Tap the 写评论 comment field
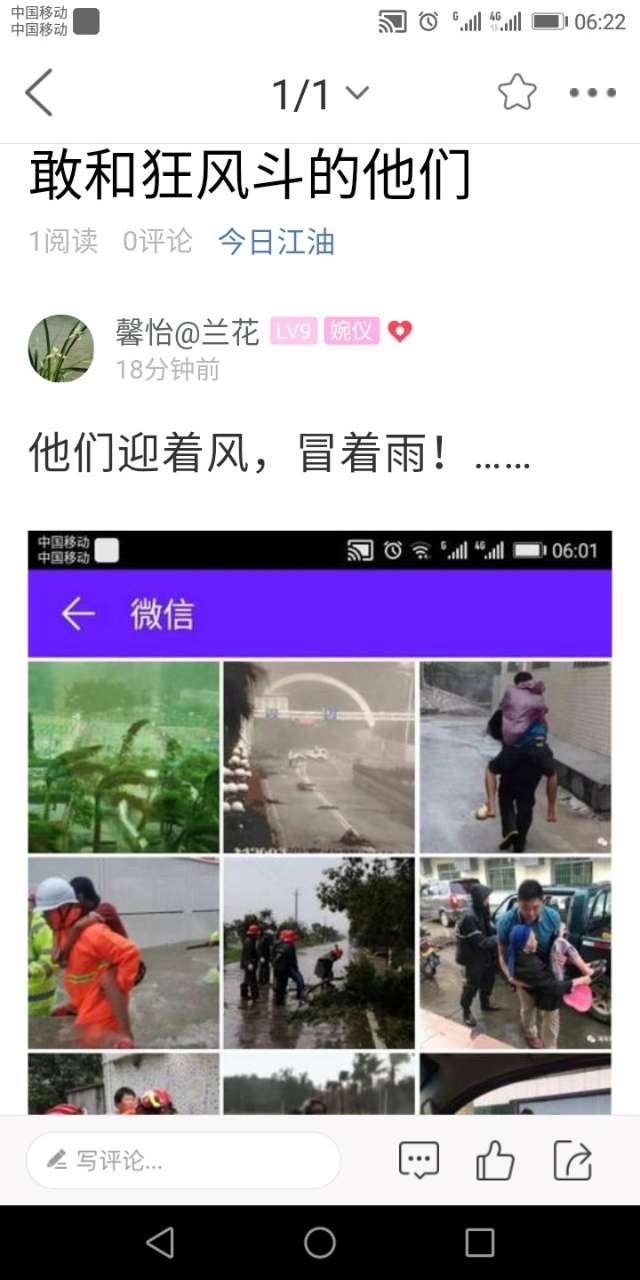 tap(183, 1160)
